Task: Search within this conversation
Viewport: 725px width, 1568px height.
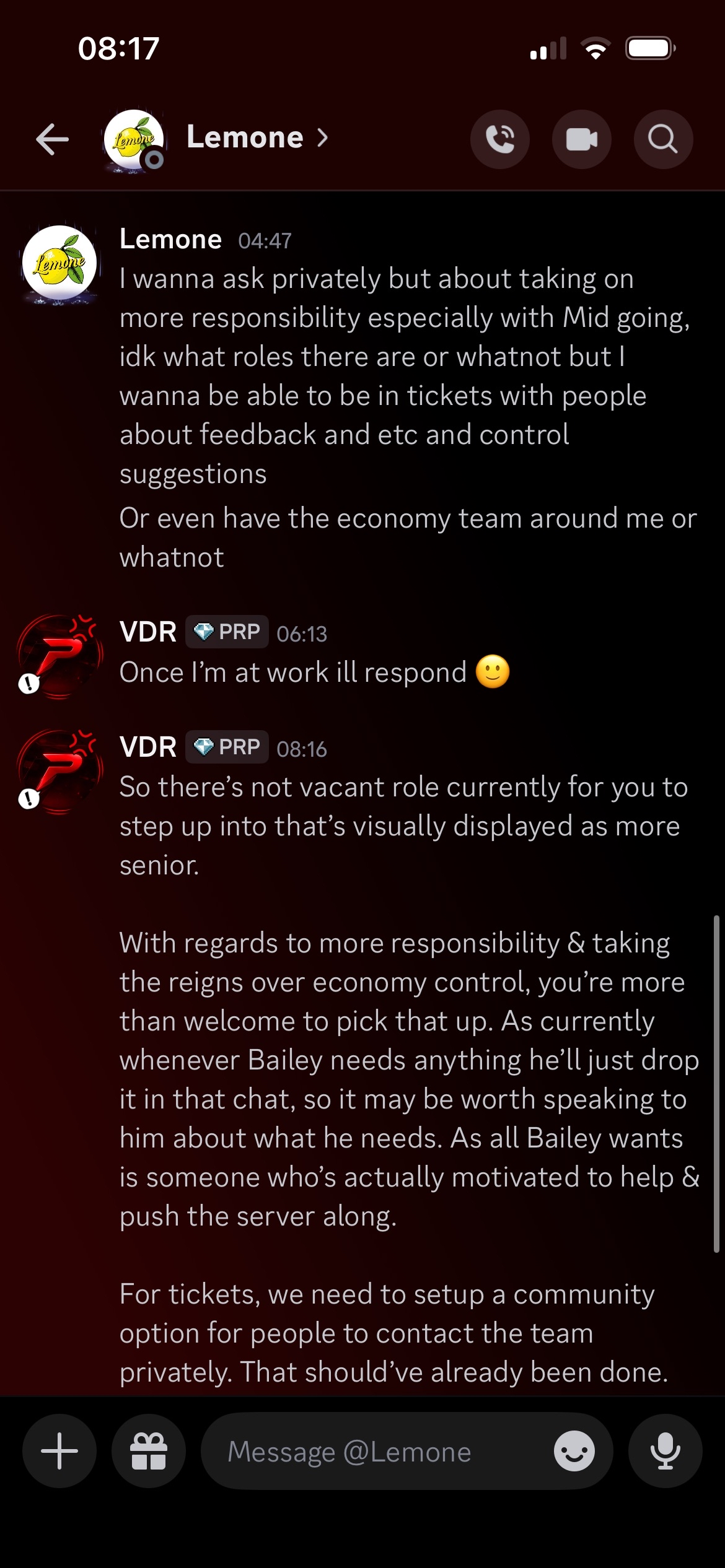Action: point(663,139)
